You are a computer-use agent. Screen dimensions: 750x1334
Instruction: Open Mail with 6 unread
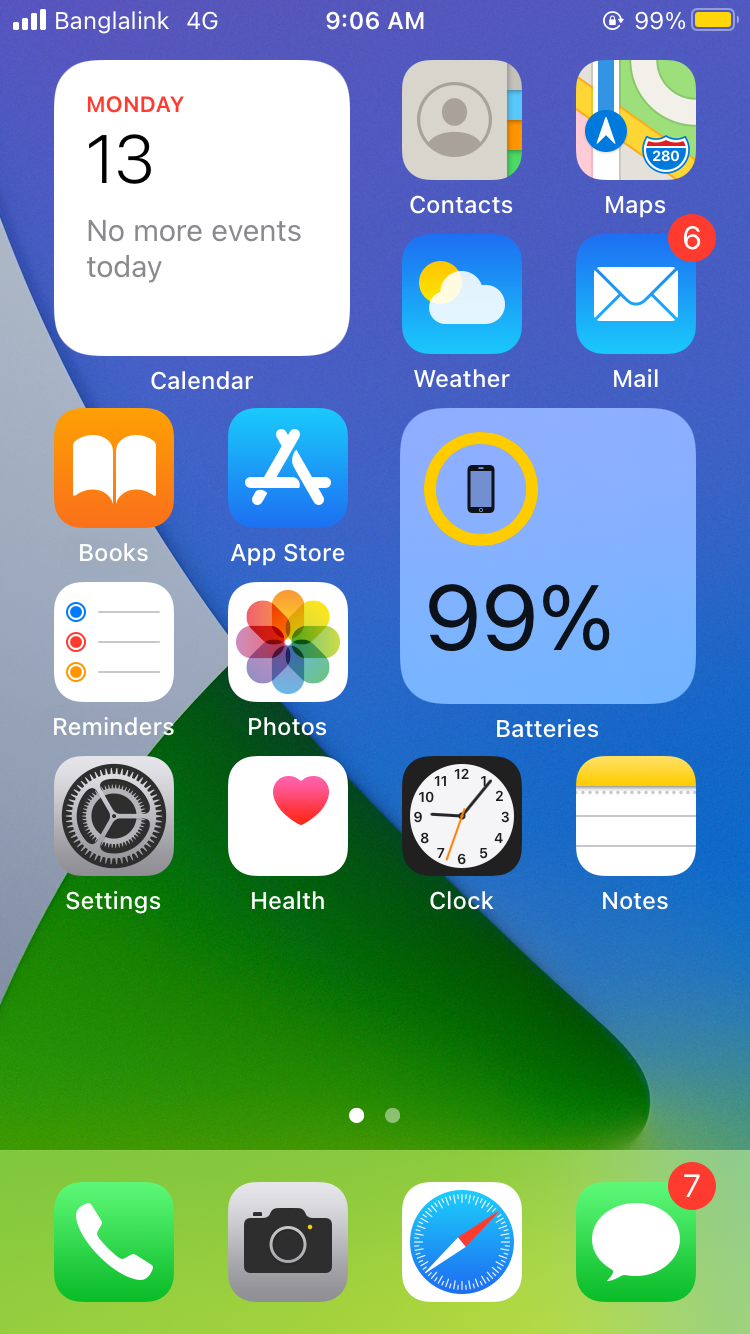(636, 294)
